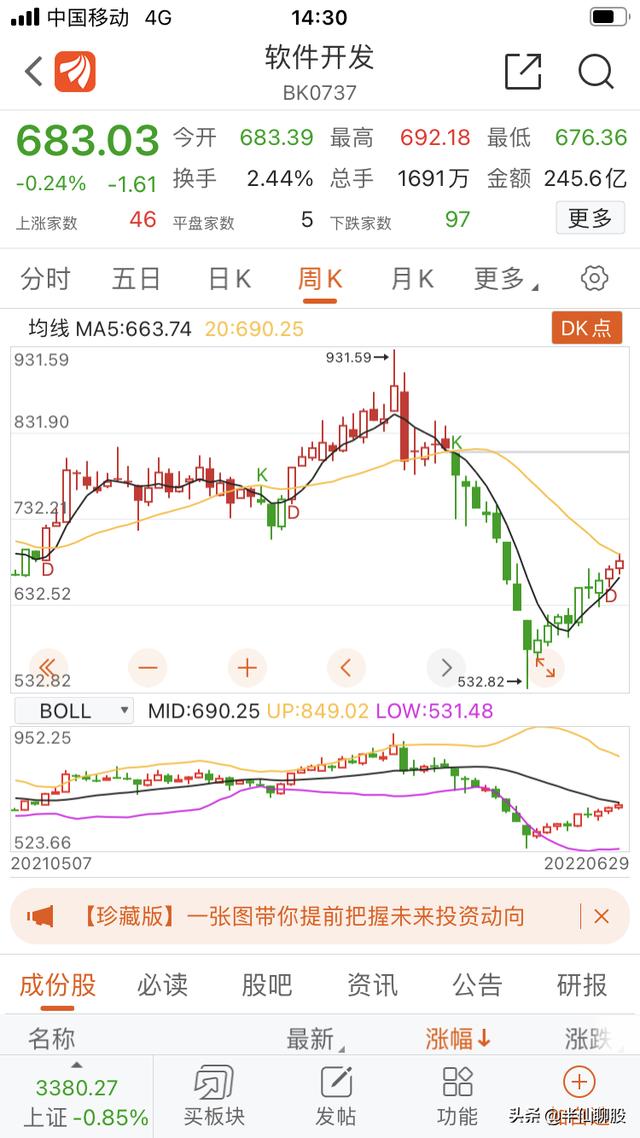Viewport: 640px width, 1138px height.
Task: Tap the DK点 button
Action: point(586,328)
